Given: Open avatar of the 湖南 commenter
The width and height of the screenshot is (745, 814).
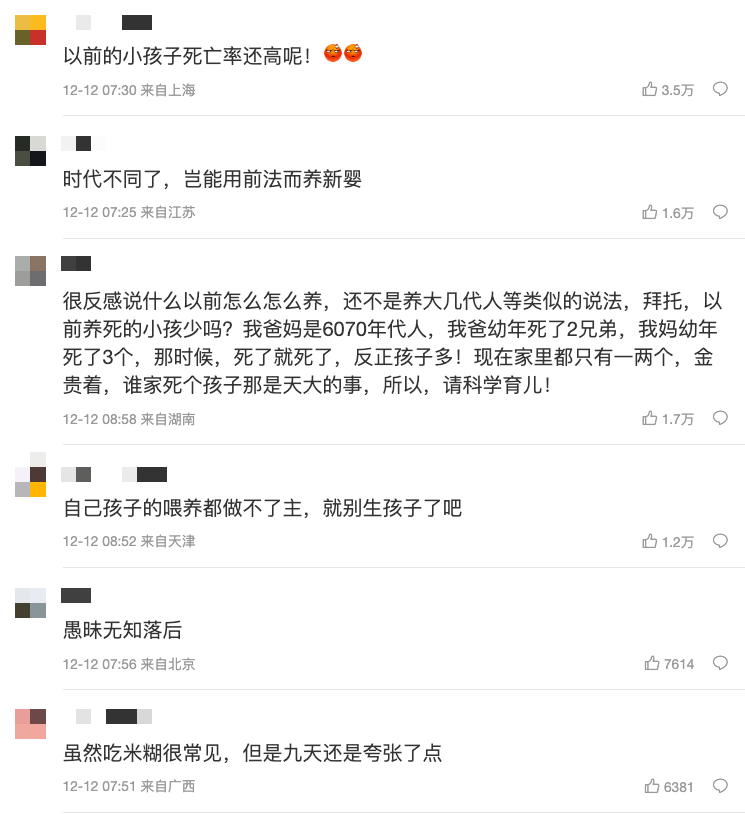Looking at the screenshot, I should pos(31,271).
